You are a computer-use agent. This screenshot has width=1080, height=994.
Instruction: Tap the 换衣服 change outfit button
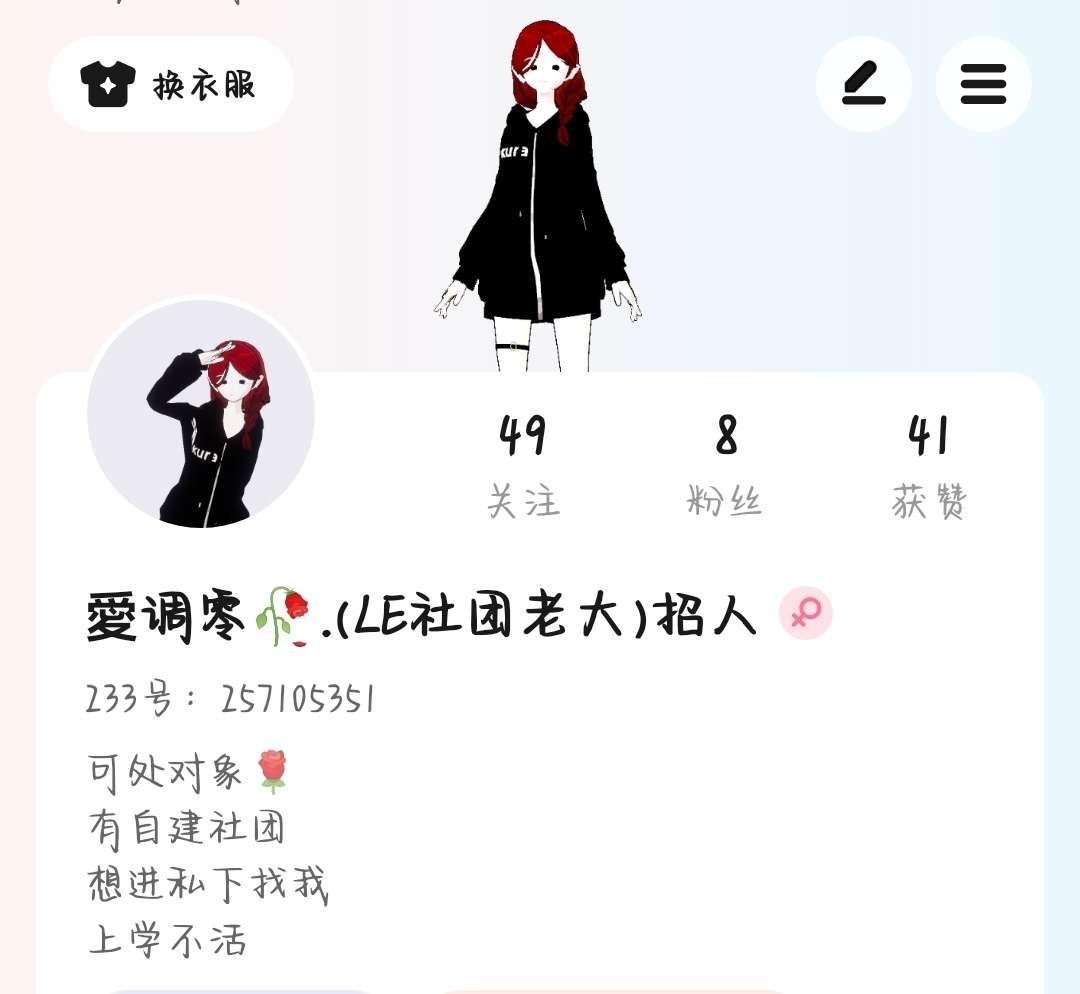pos(171,84)
